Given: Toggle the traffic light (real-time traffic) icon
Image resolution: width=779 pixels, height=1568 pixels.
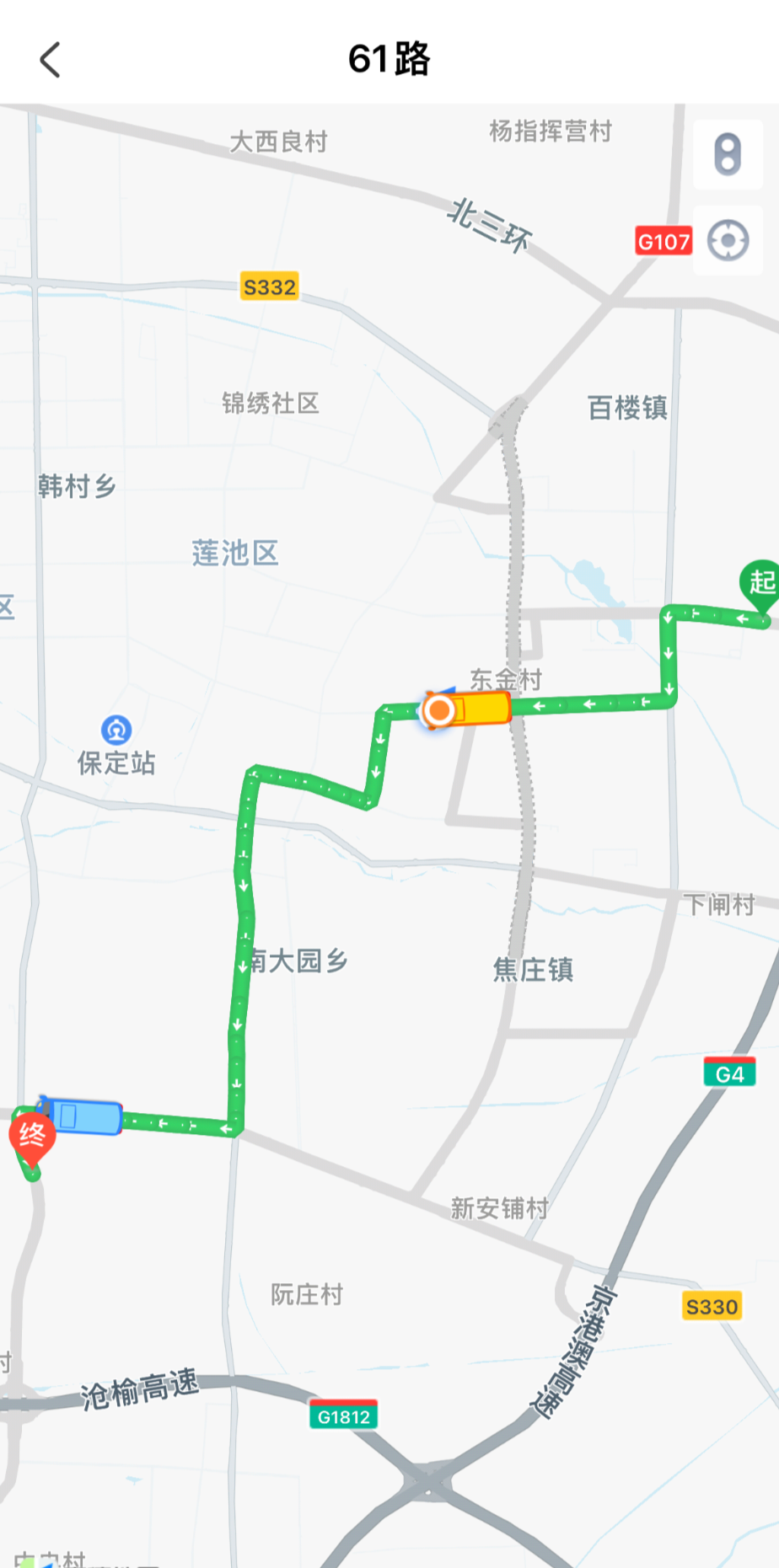Looking at the screenshot, I should (x=727, y=155).
